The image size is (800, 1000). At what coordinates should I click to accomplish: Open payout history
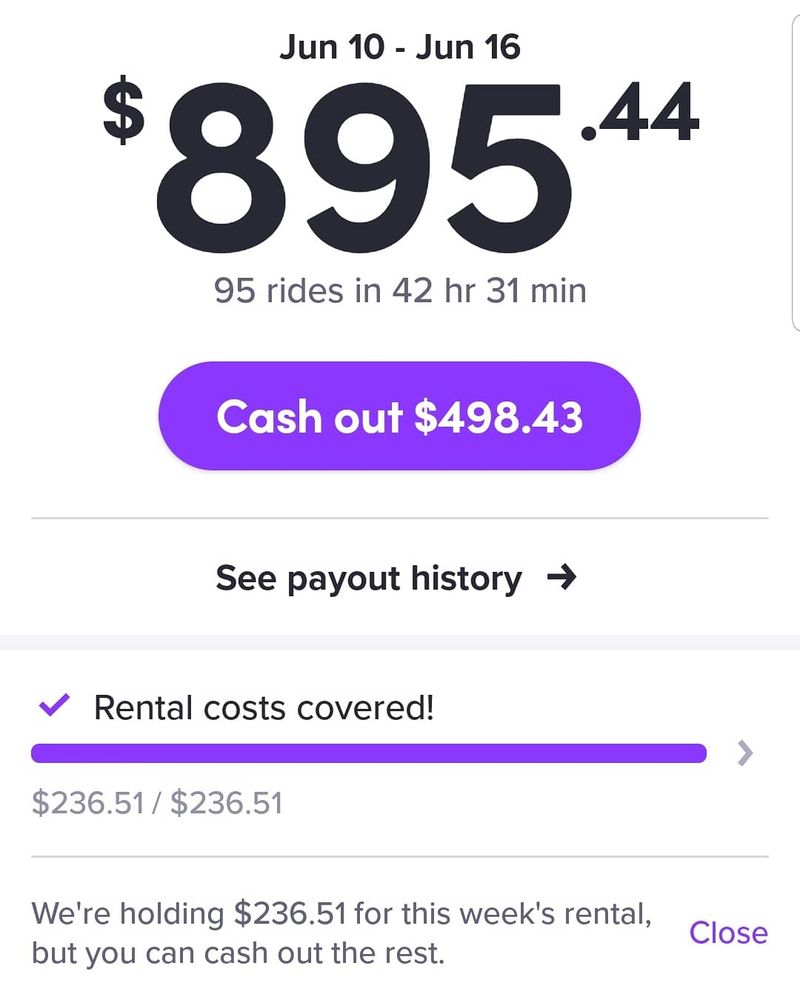pos(368,577)
